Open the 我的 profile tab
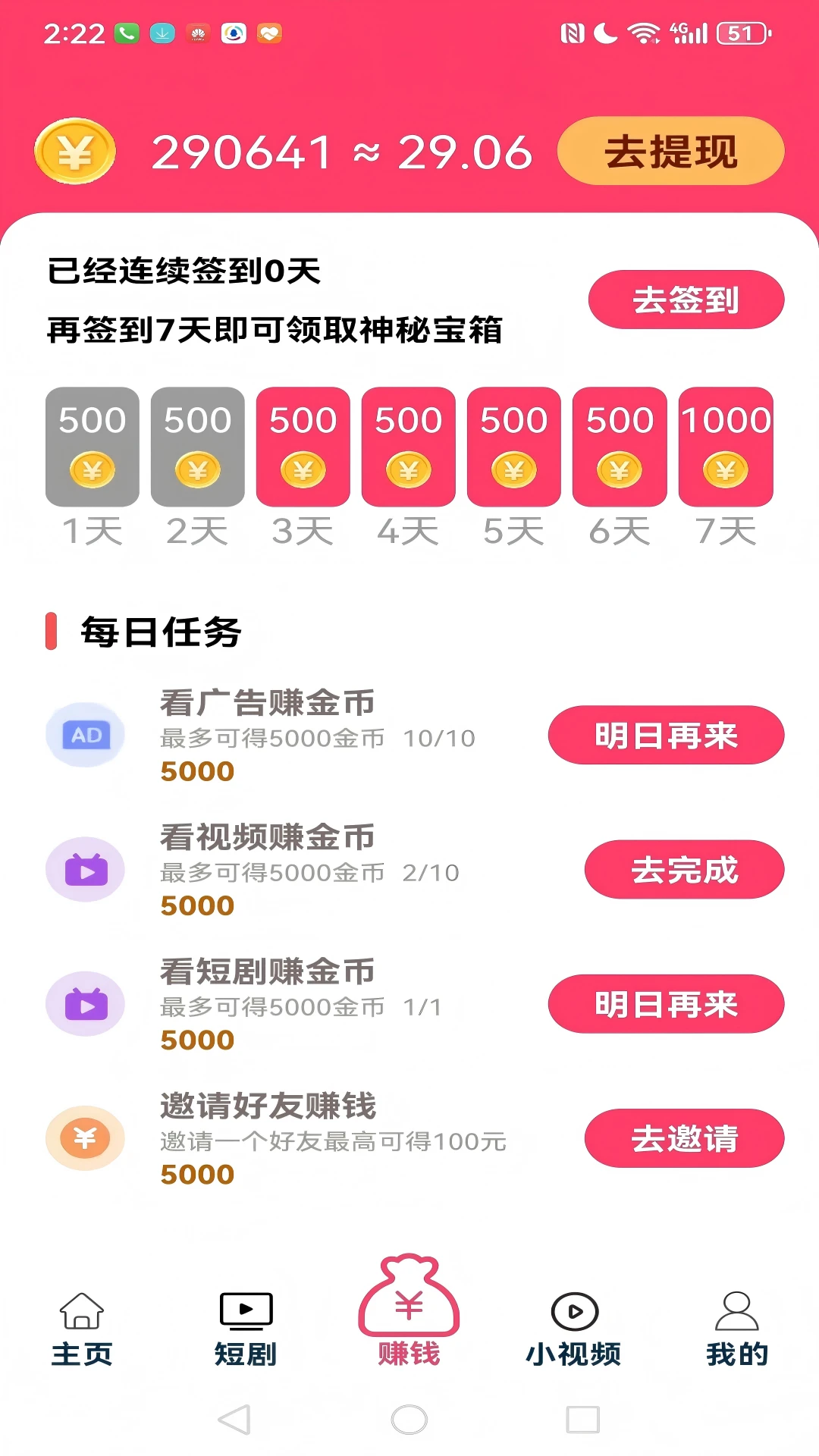This screenshot has height=1456, width=819. [x=737, y=1329]
